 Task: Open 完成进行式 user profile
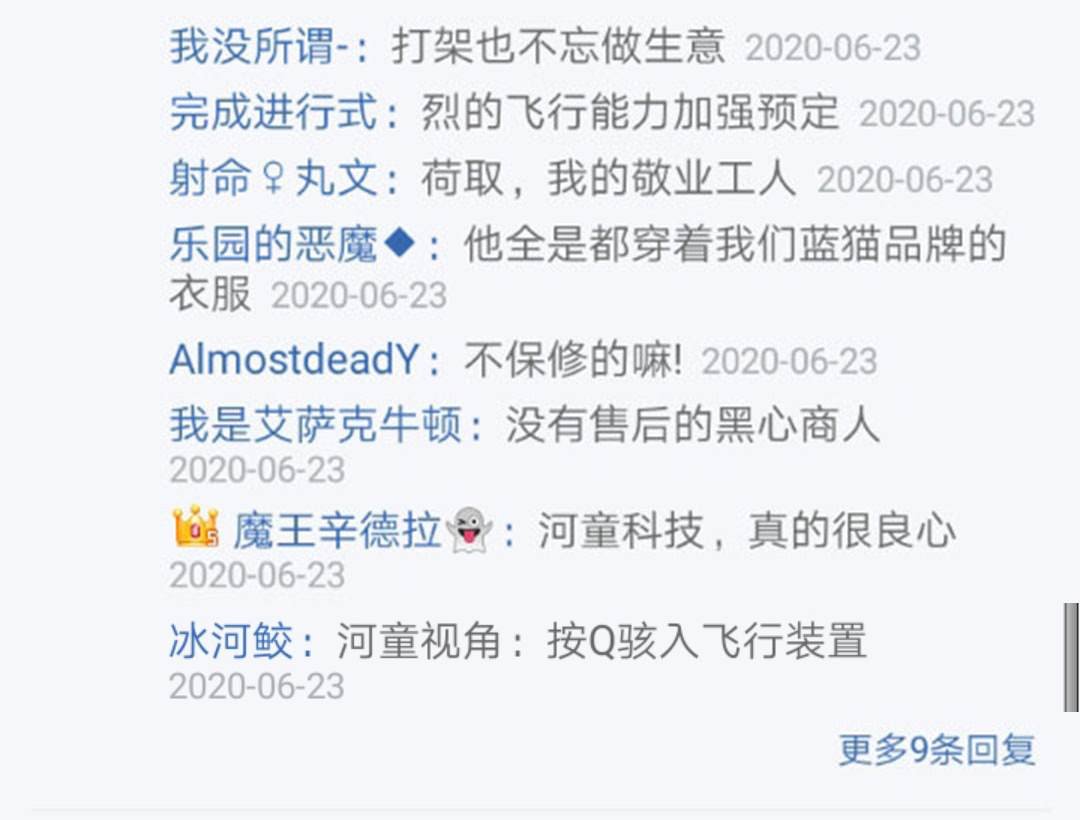click(x=273, y=113)
